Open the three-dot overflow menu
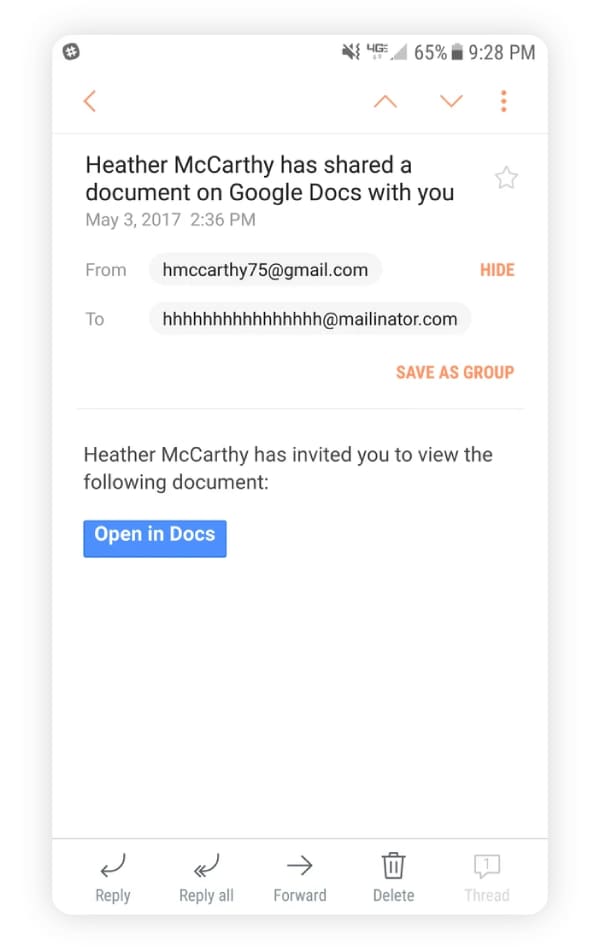 (504, 101)
